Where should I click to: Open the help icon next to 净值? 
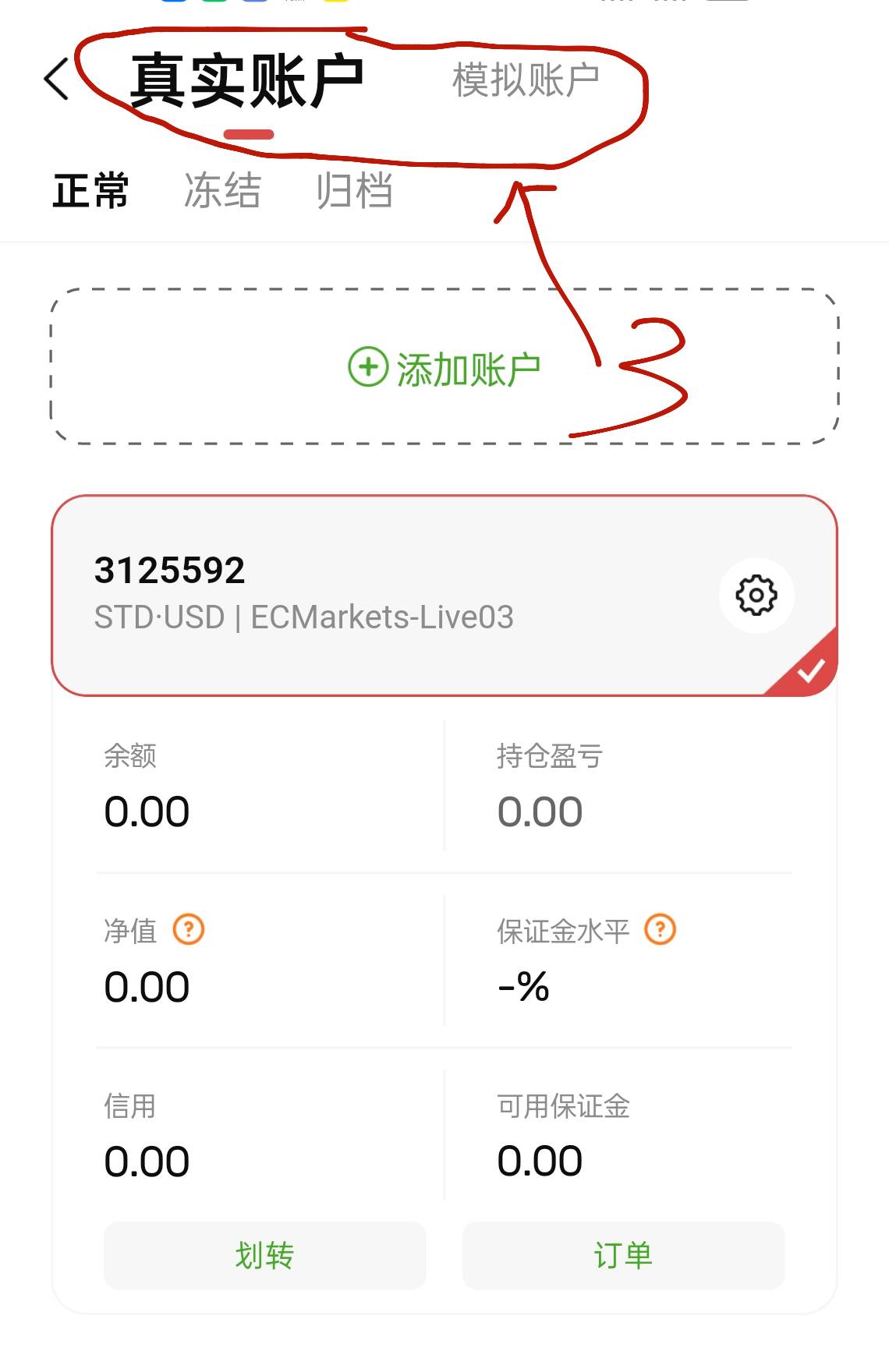[187, 929]
